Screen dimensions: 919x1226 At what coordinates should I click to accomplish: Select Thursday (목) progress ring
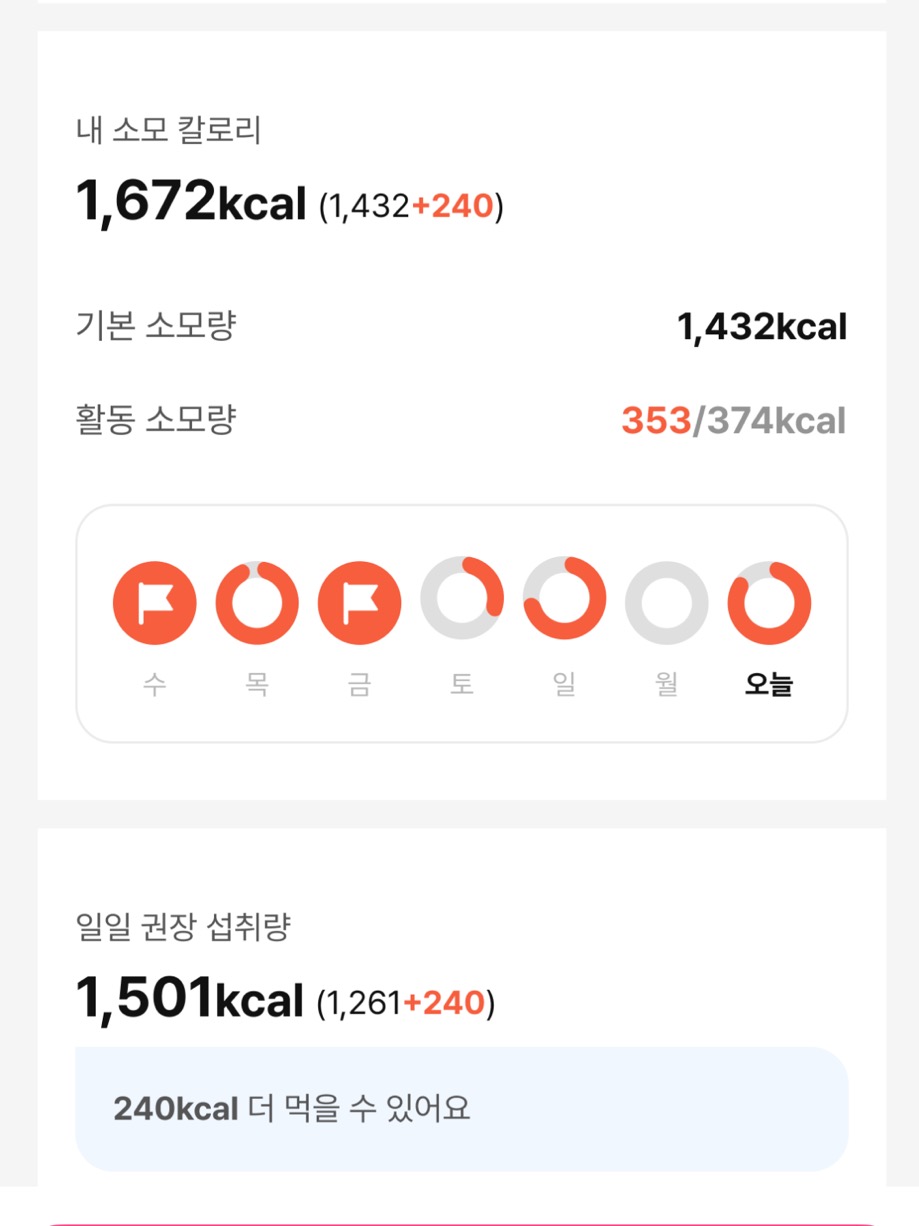pos(257,603)
